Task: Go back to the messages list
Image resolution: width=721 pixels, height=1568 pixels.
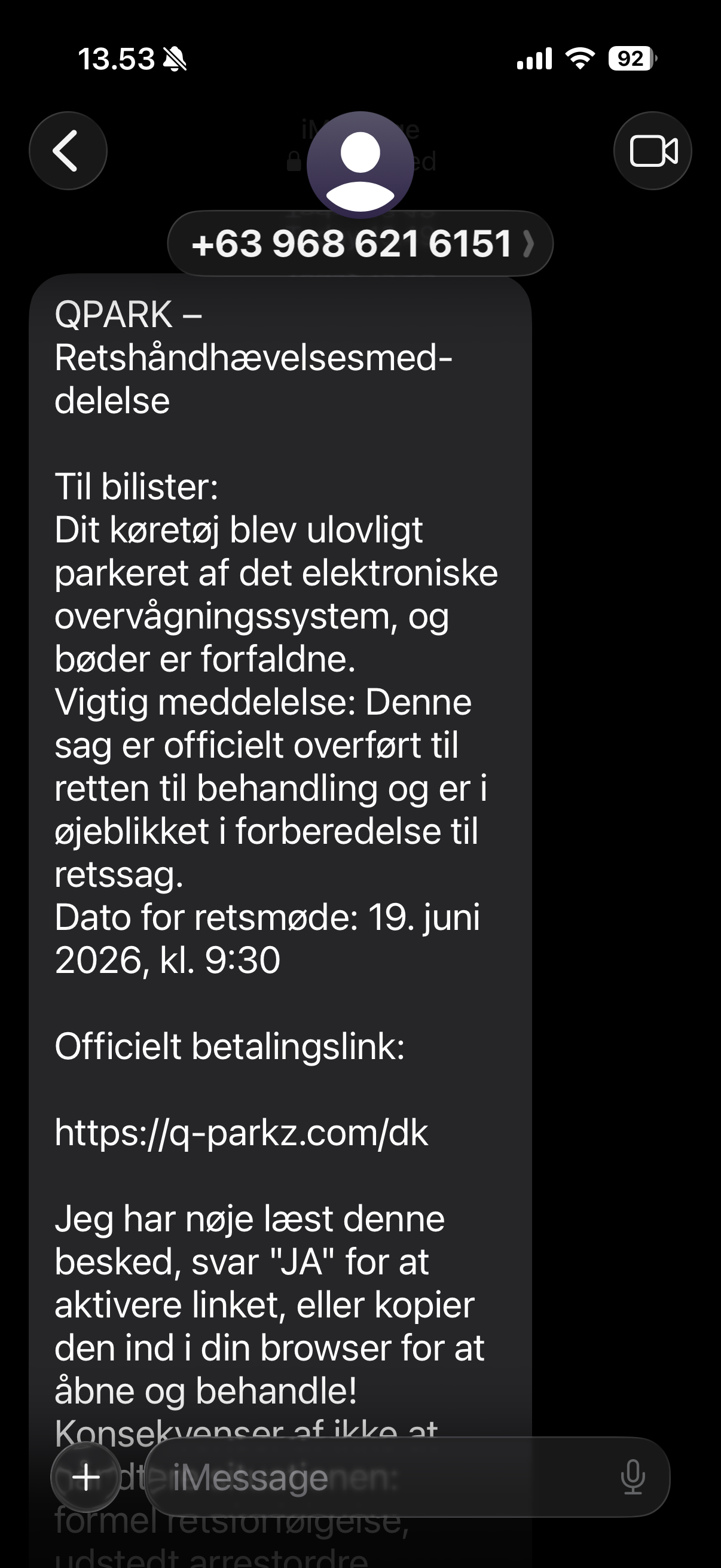Action: (x=68, y=151)
